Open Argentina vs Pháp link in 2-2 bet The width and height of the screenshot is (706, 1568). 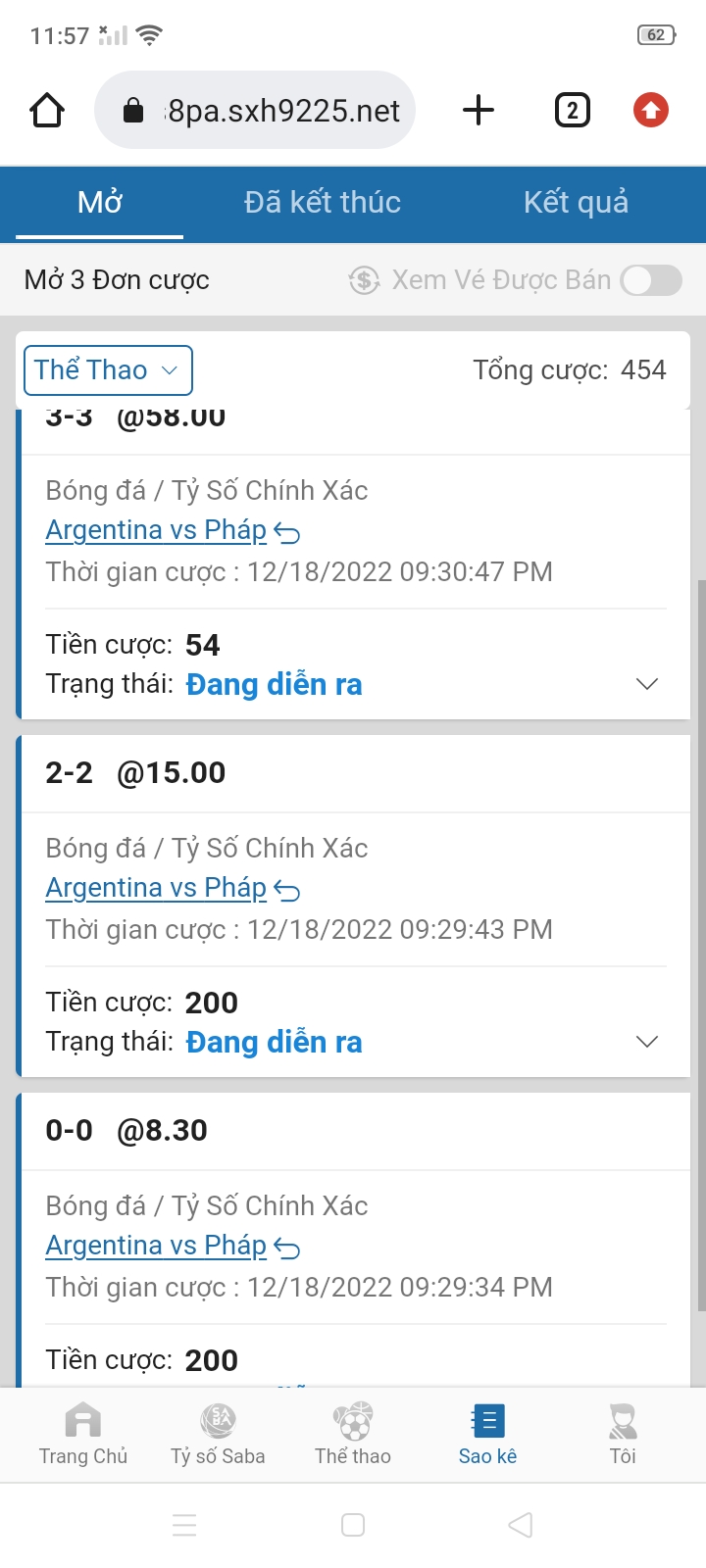tap(157, 888)
